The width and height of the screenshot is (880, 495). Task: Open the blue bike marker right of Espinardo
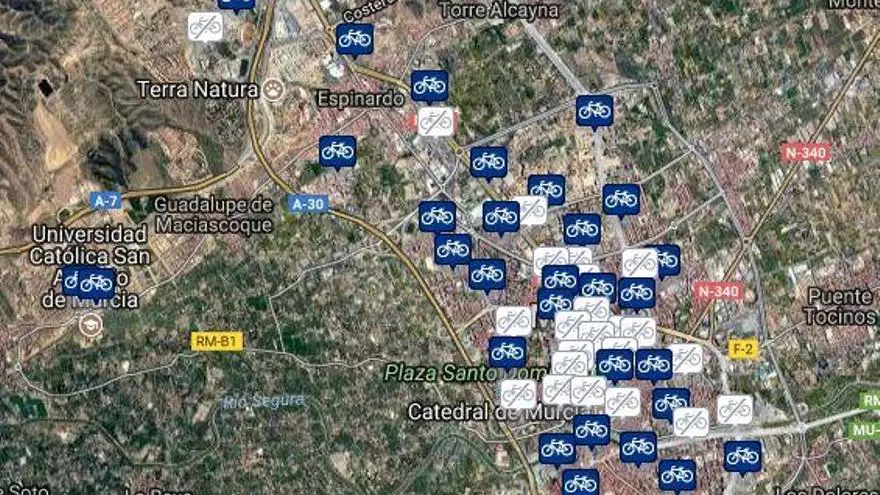(429, 86)
